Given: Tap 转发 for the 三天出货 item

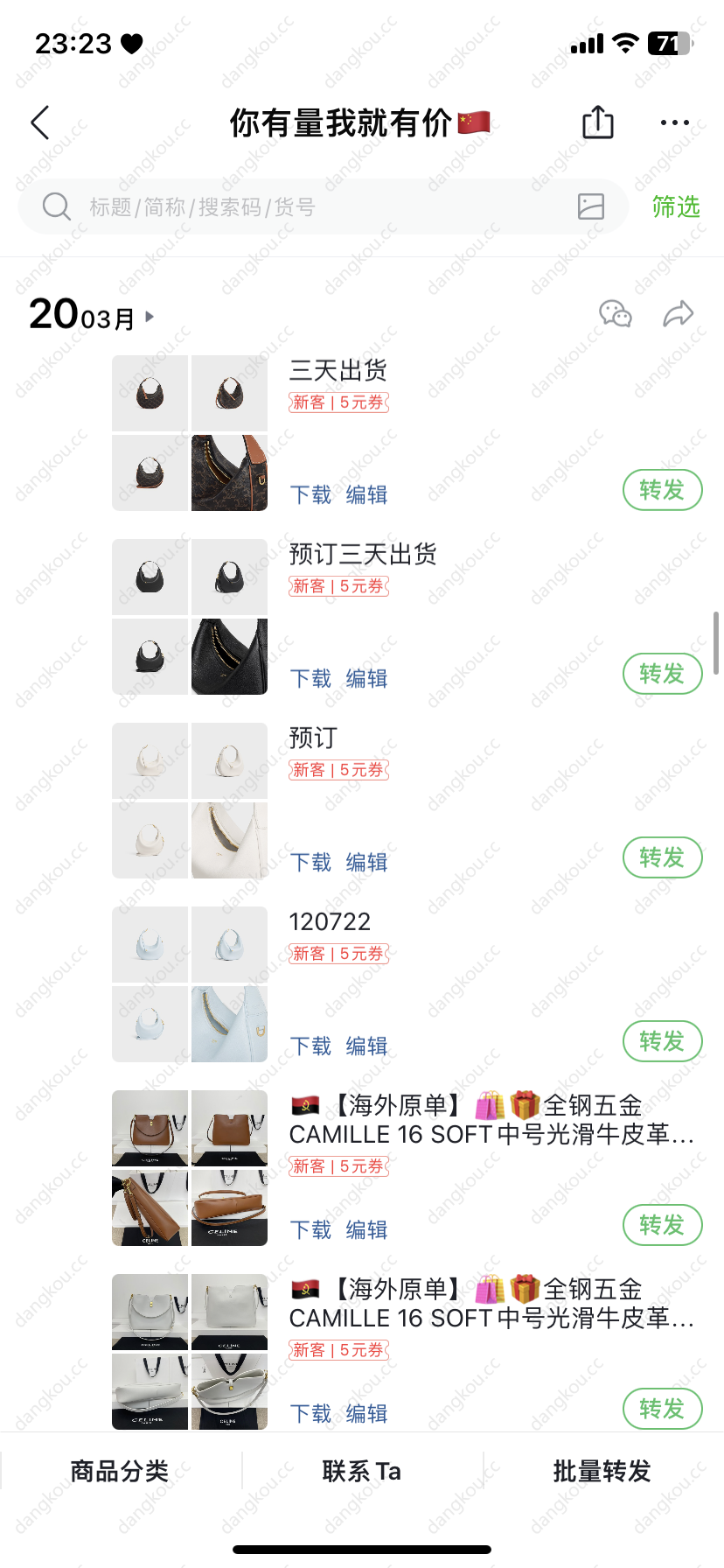Looking at the screenshot, I should coord(662,490).
